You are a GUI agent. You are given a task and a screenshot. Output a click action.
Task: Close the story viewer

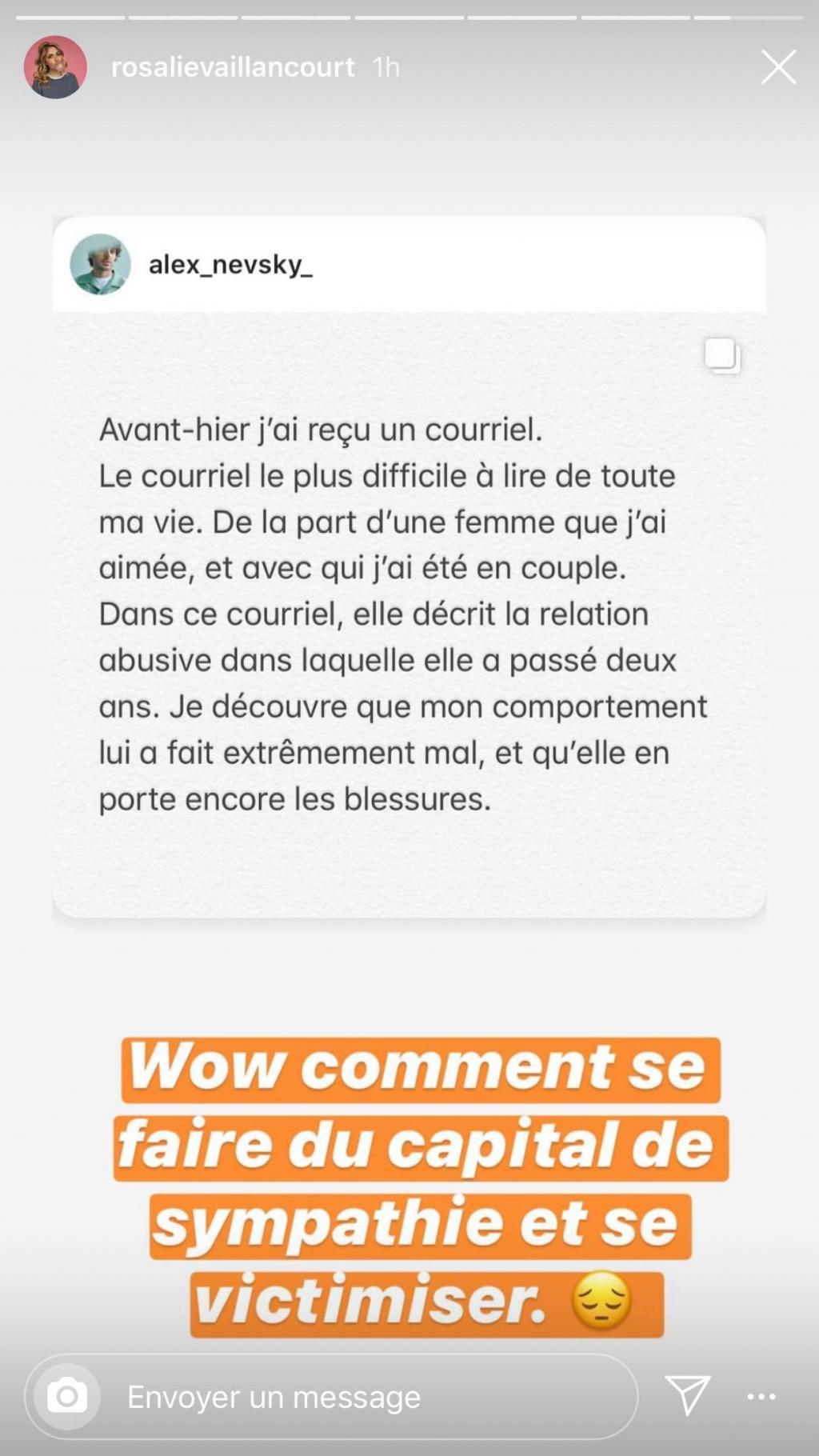pyautogui.click(x=778, y=67)
